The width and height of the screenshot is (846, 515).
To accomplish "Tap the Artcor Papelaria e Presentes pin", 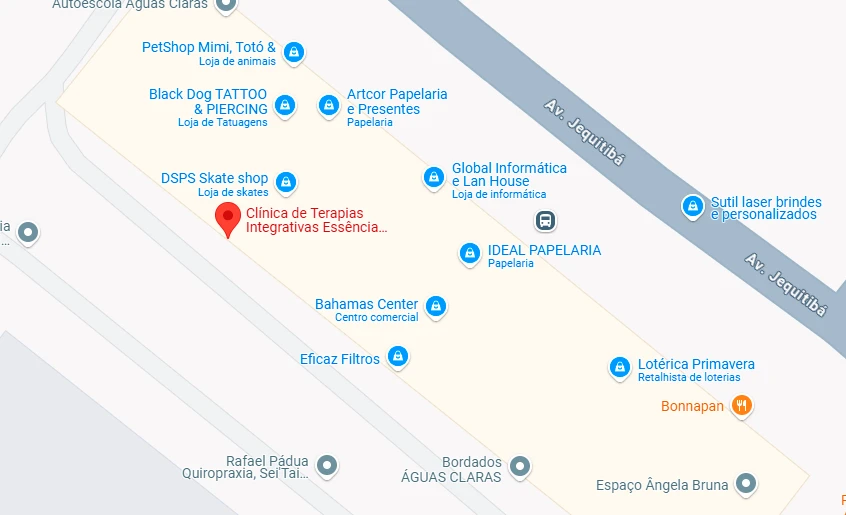I will click(x=328, y=104).
